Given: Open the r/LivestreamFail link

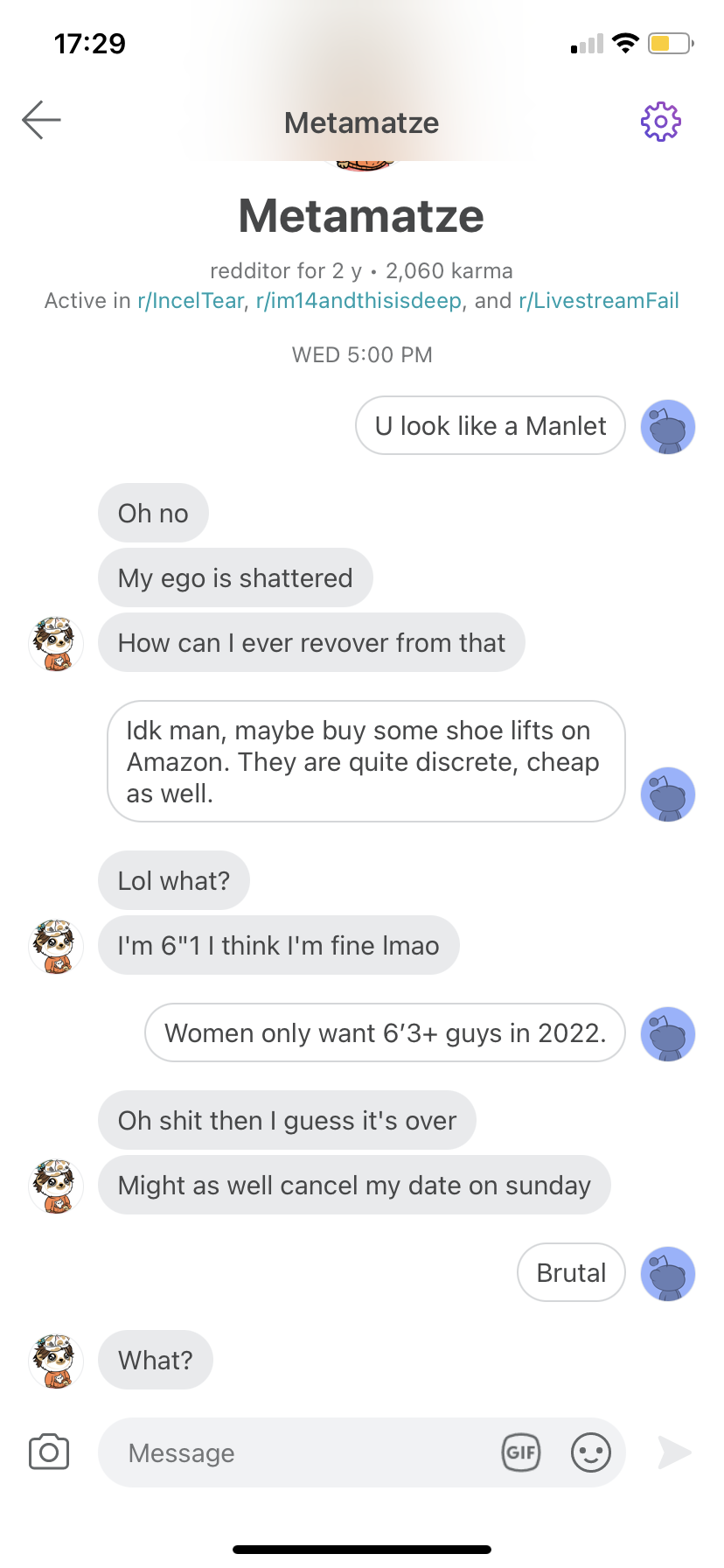Looking at the screenshot, I should [599, 301].
